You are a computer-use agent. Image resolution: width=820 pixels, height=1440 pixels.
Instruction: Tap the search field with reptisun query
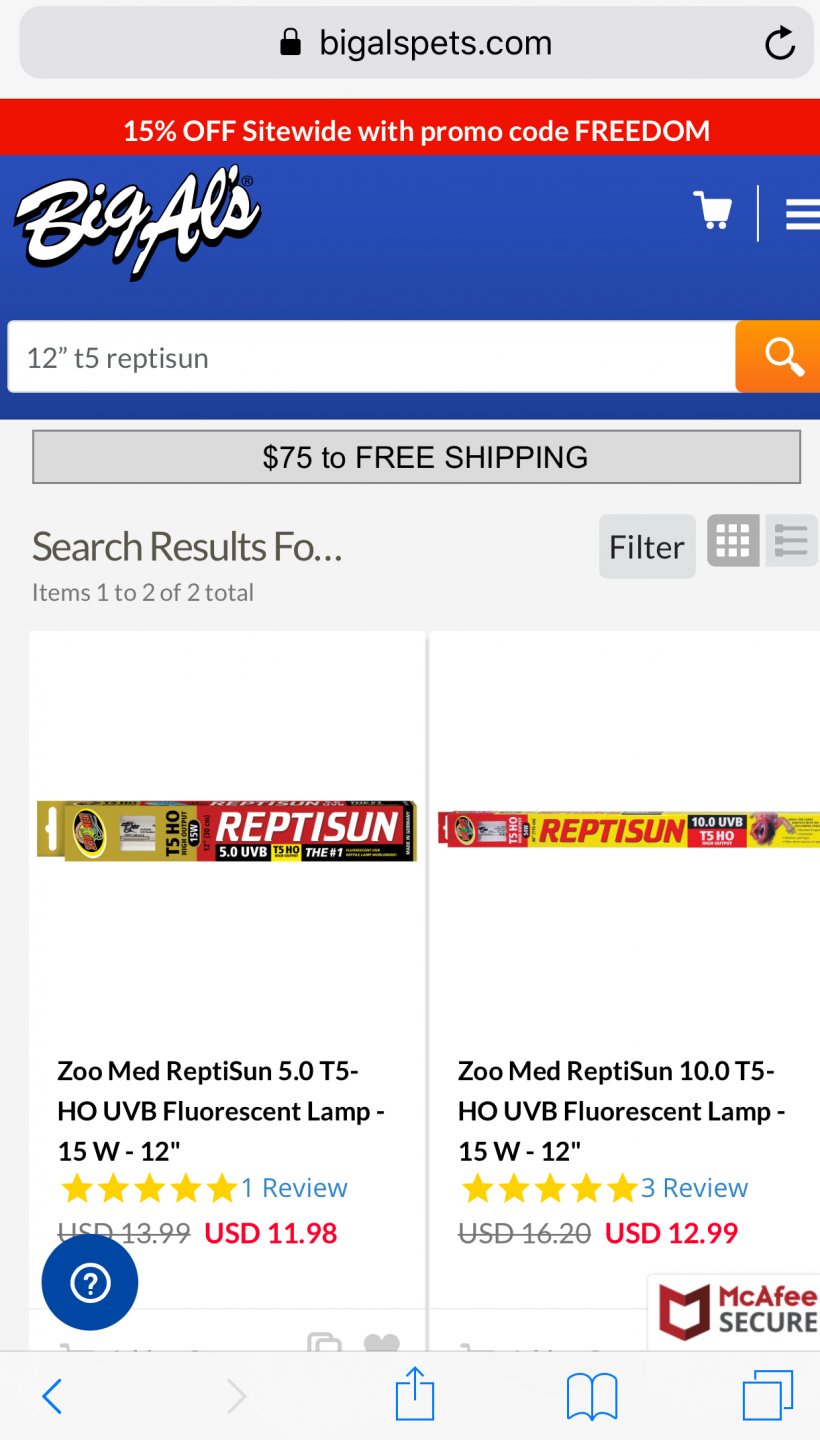(370, 357)
